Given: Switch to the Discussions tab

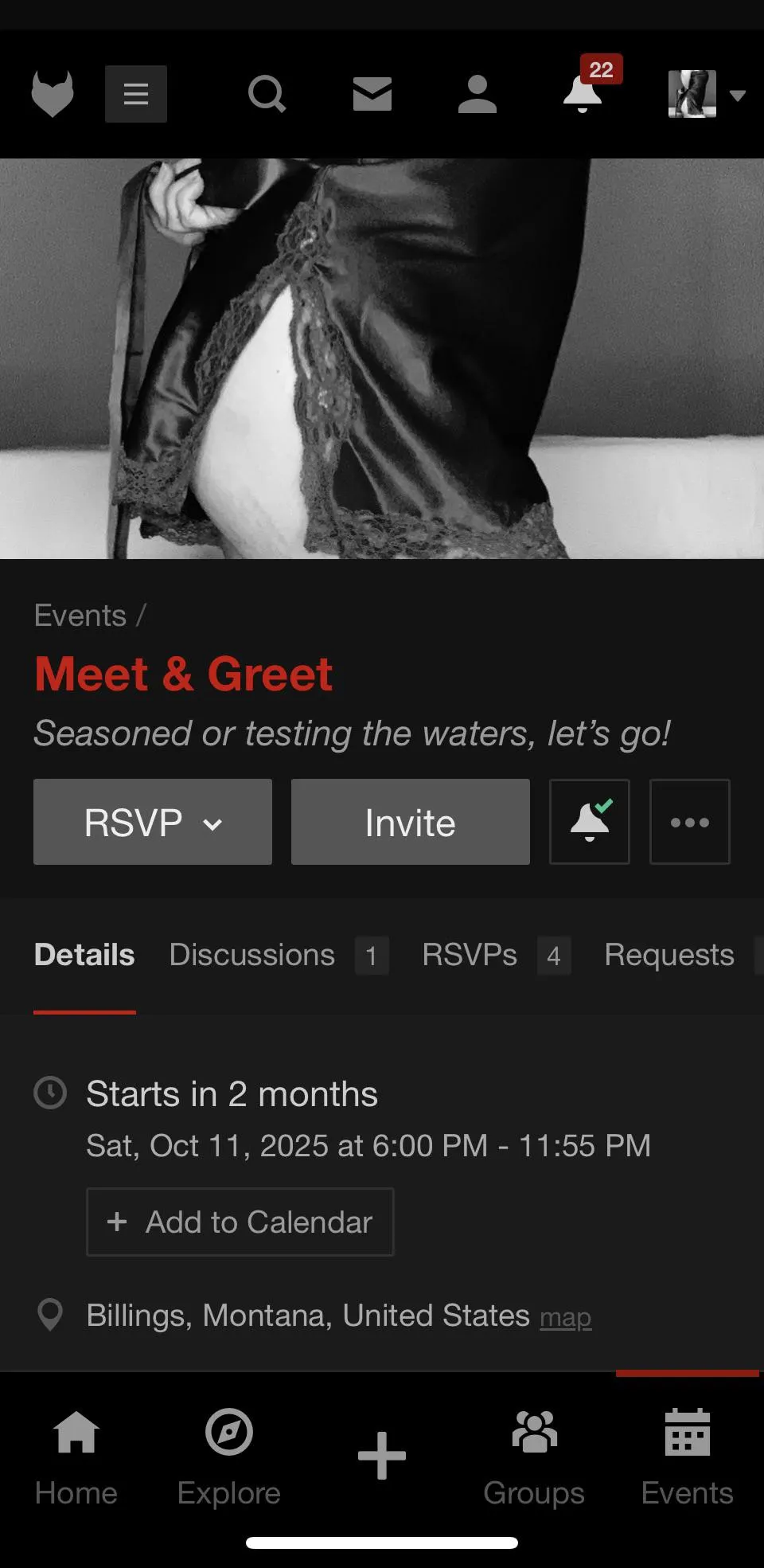Looking at the screenshot, I should click(252, 955).
